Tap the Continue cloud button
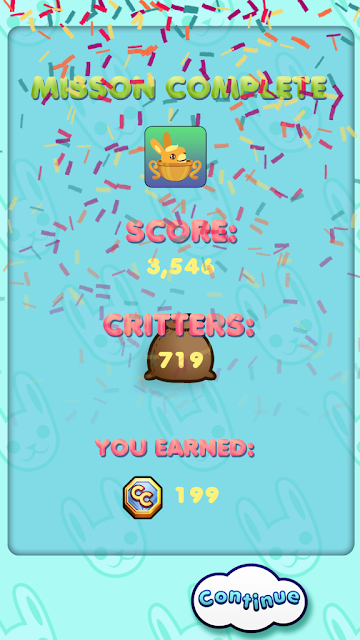Viewport: 360px width, 640px height. click(x=249, y=598)
